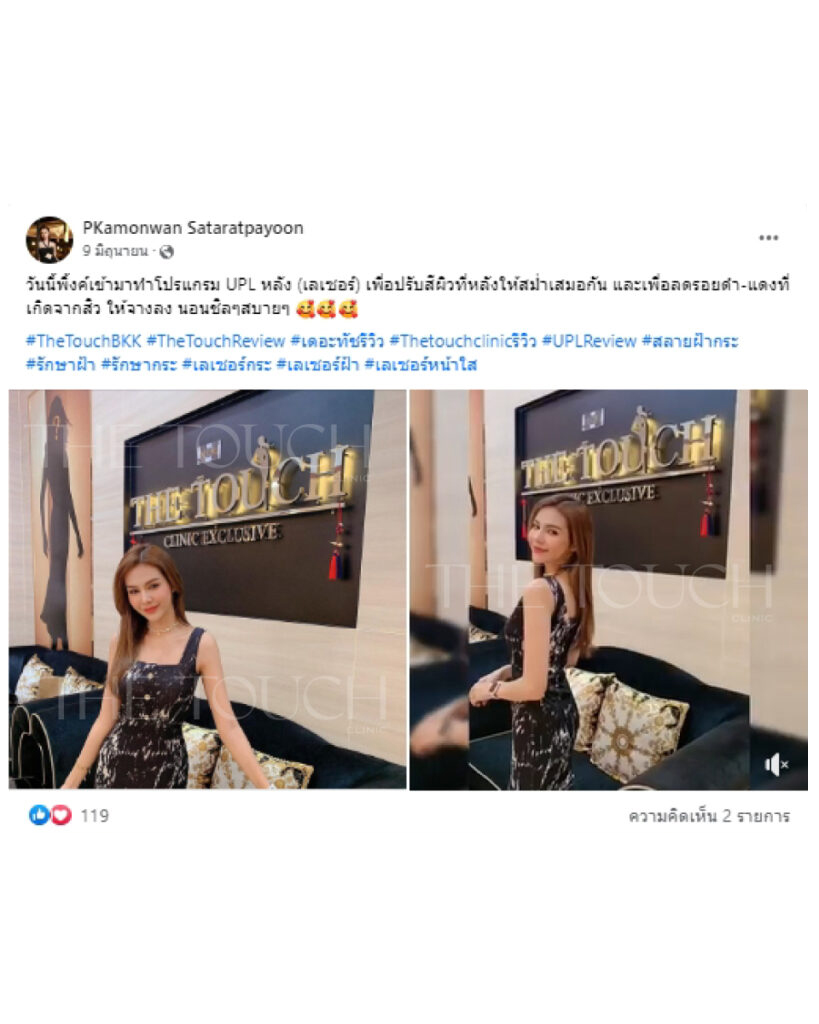Open the #UPLReview hashtag
819x1024 pixels.
point(589,341)
